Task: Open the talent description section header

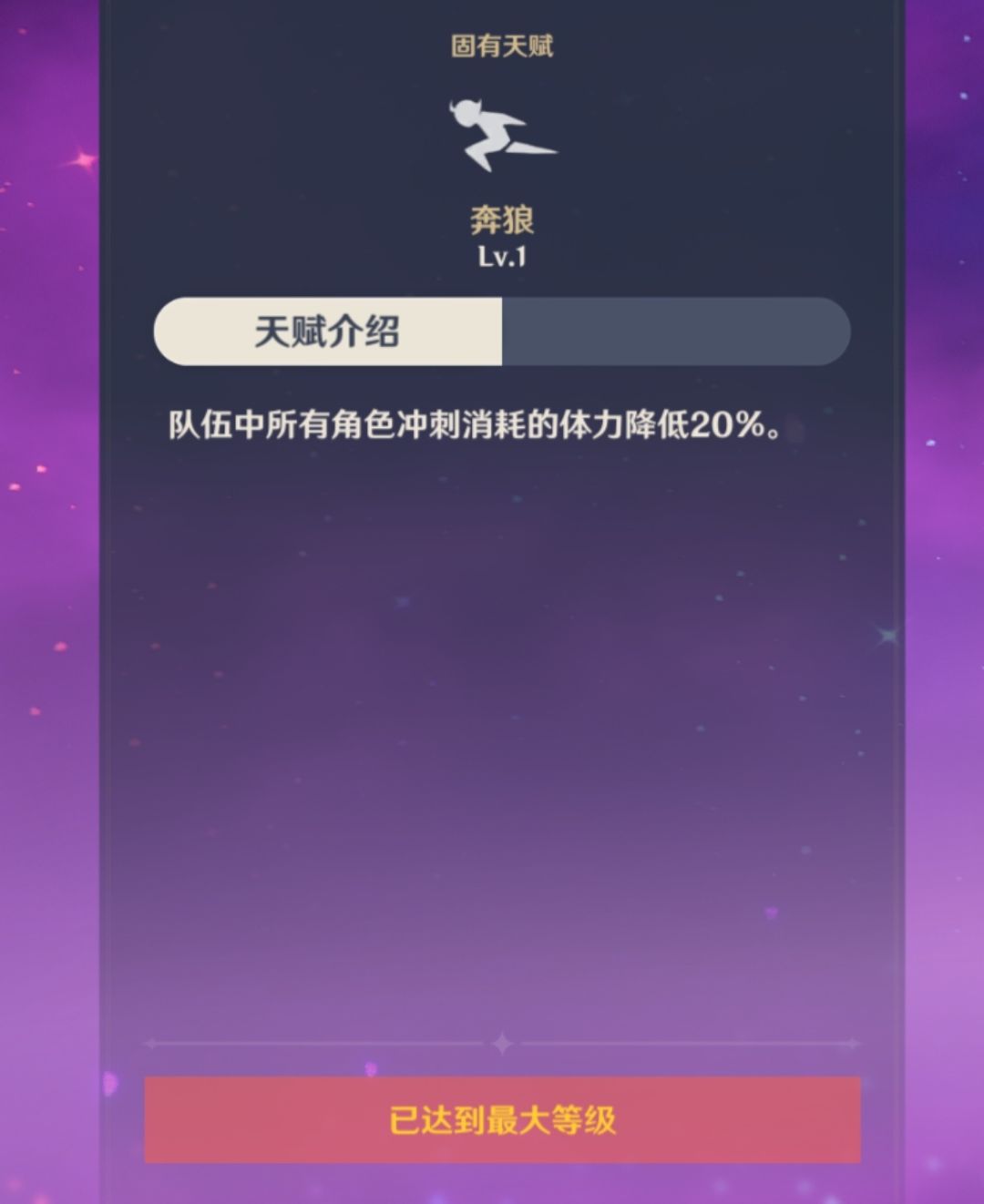Action: pyautogui.click(x=328, y=332)
